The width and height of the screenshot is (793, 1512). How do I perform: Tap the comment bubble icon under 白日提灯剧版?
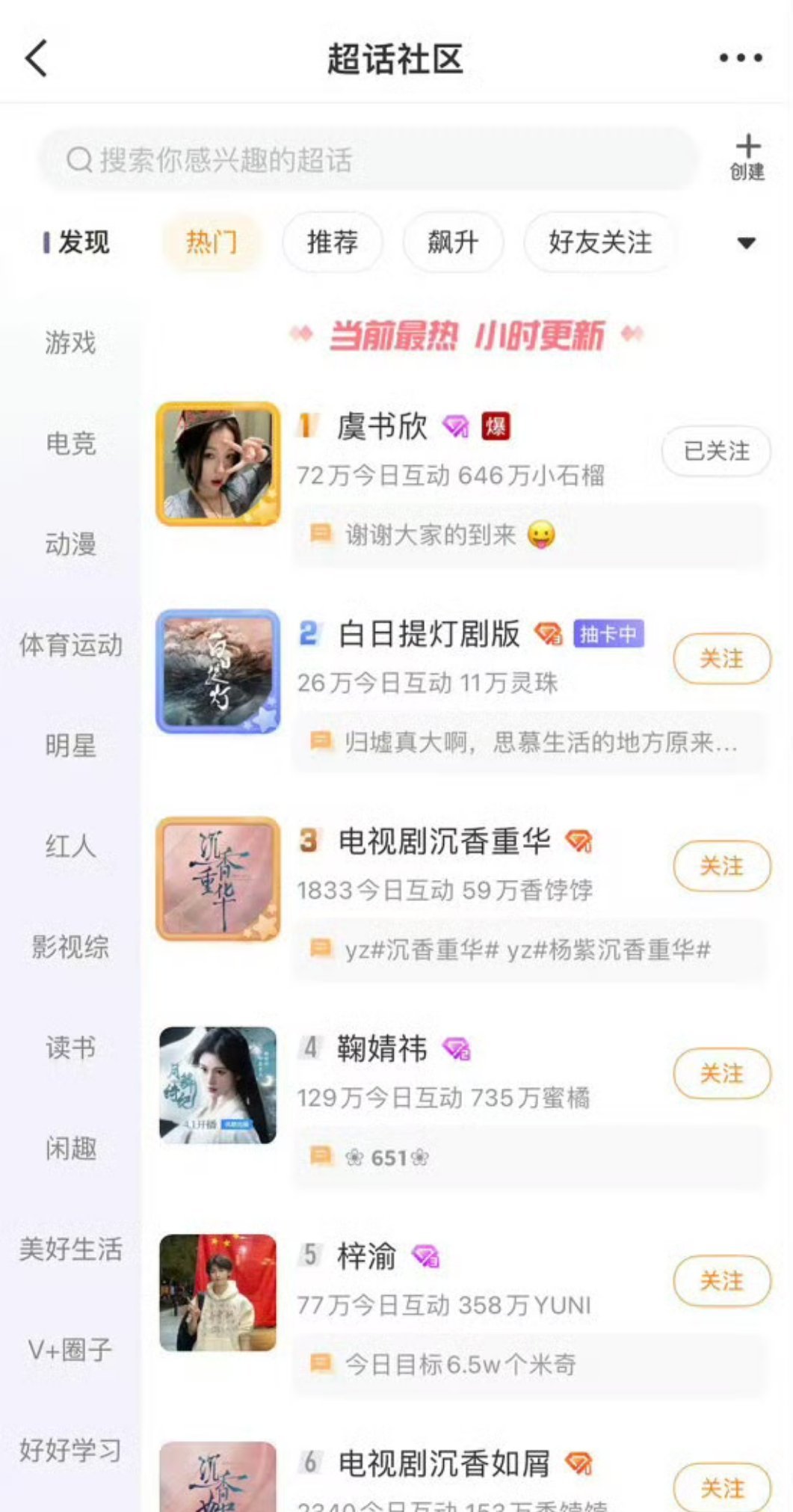[320, 741]
